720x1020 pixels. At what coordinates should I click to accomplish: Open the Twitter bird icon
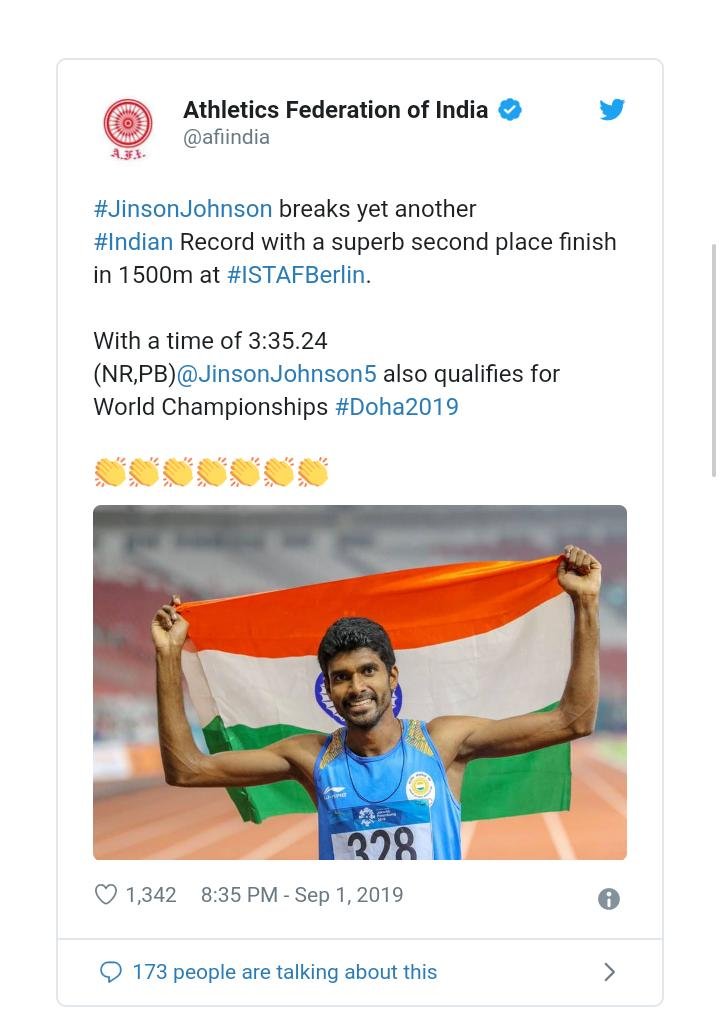point(612,110)
